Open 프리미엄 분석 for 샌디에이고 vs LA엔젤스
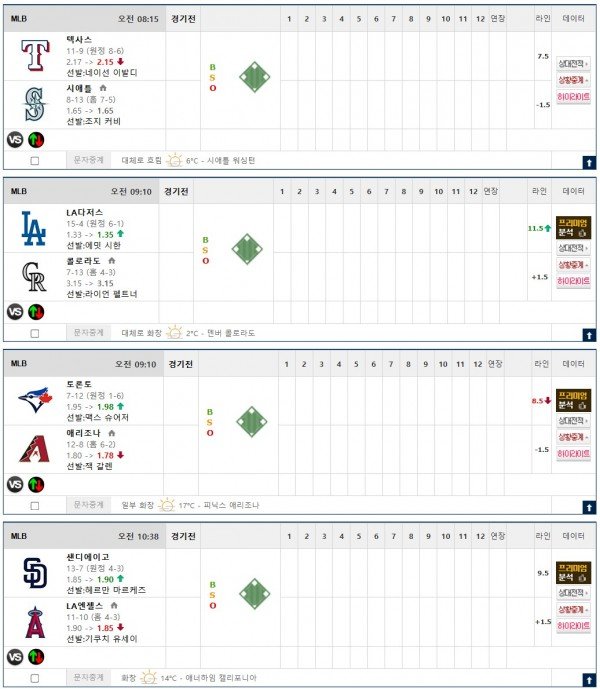This screenshot has height=689, width=600. point(574,572)
